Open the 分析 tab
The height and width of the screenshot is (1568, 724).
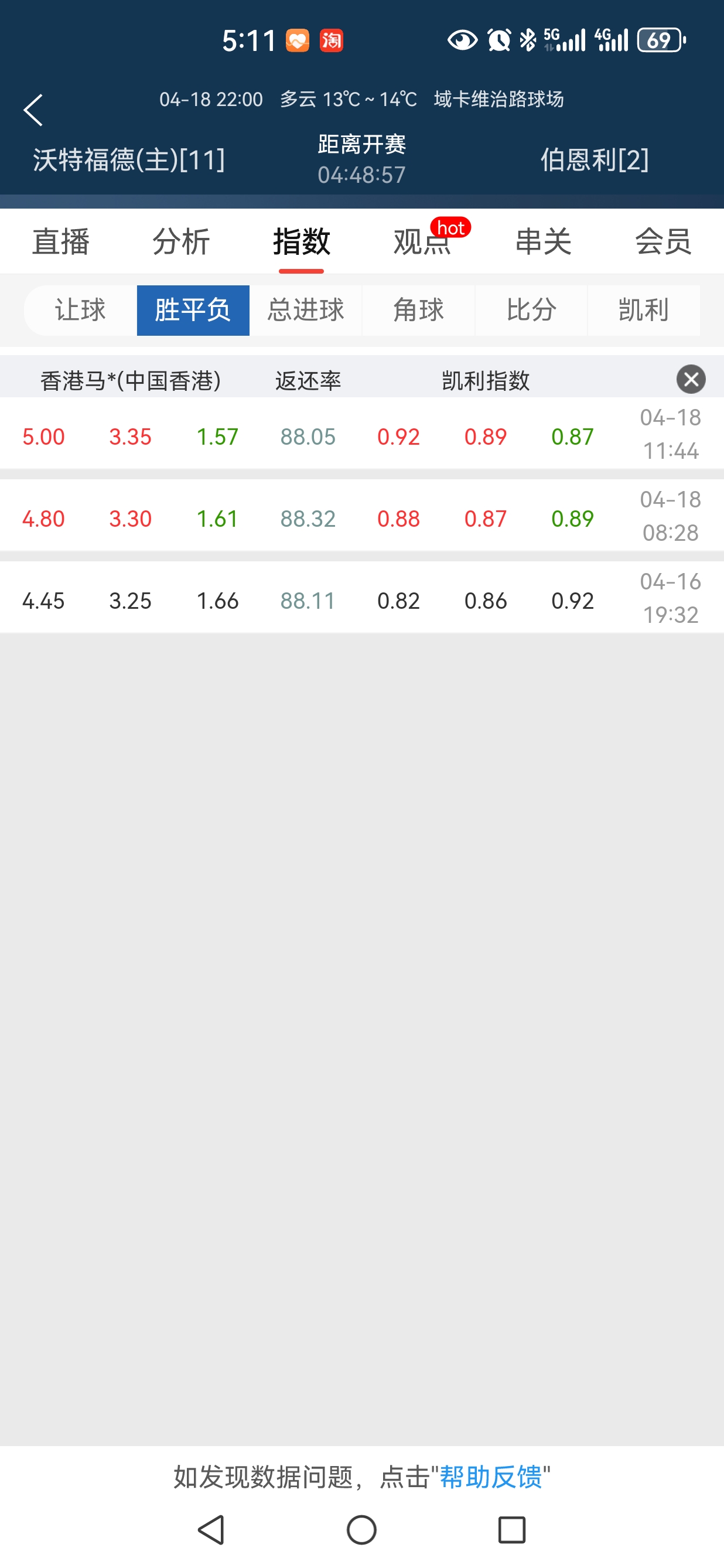click(x=180, y=241)
